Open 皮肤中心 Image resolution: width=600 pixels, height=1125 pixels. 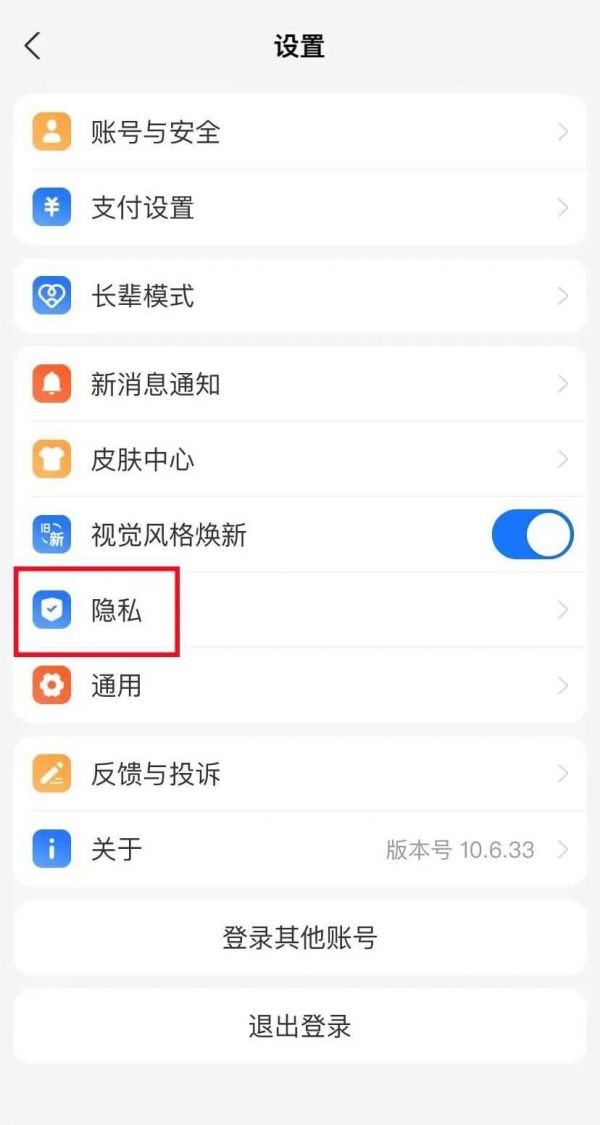tap(299, 459)
